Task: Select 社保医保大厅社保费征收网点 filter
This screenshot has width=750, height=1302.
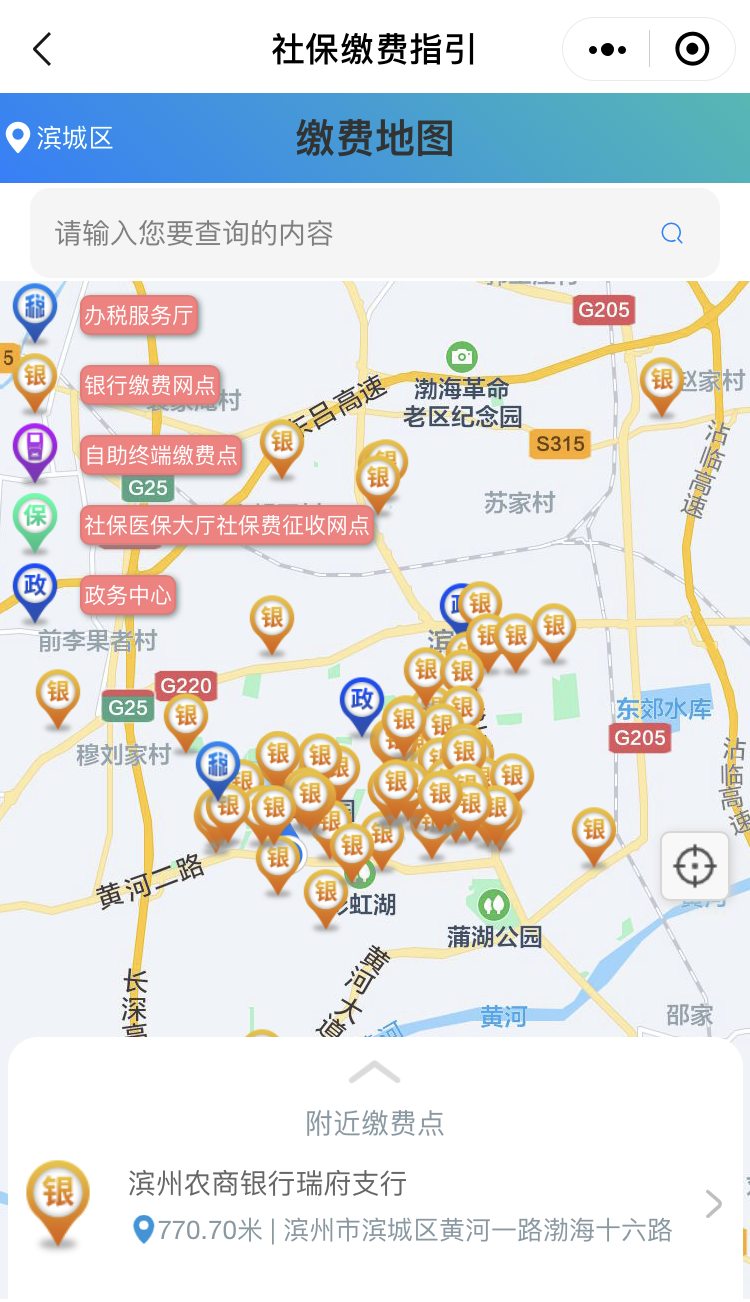Action: pyautogui.click(x=227, y=525)
